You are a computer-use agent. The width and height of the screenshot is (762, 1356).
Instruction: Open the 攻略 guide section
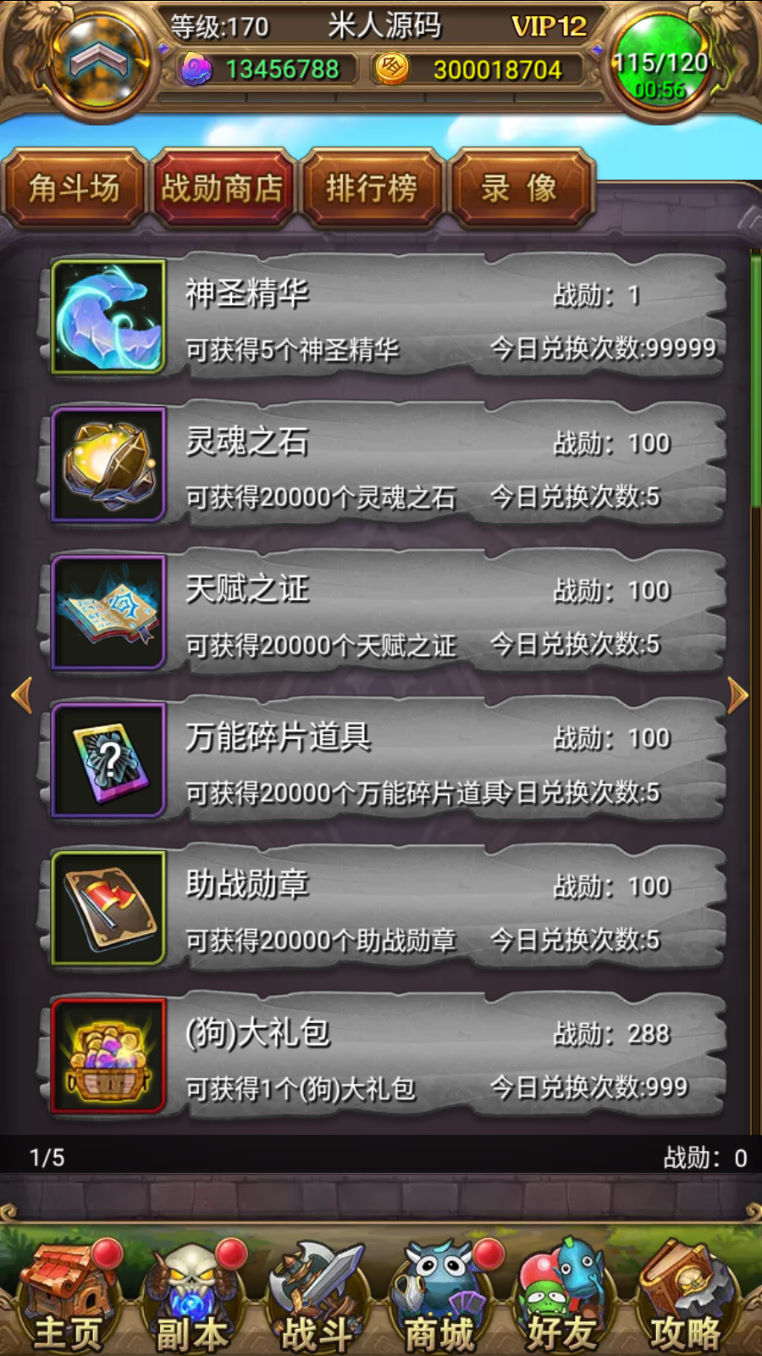coord(687,1295)
